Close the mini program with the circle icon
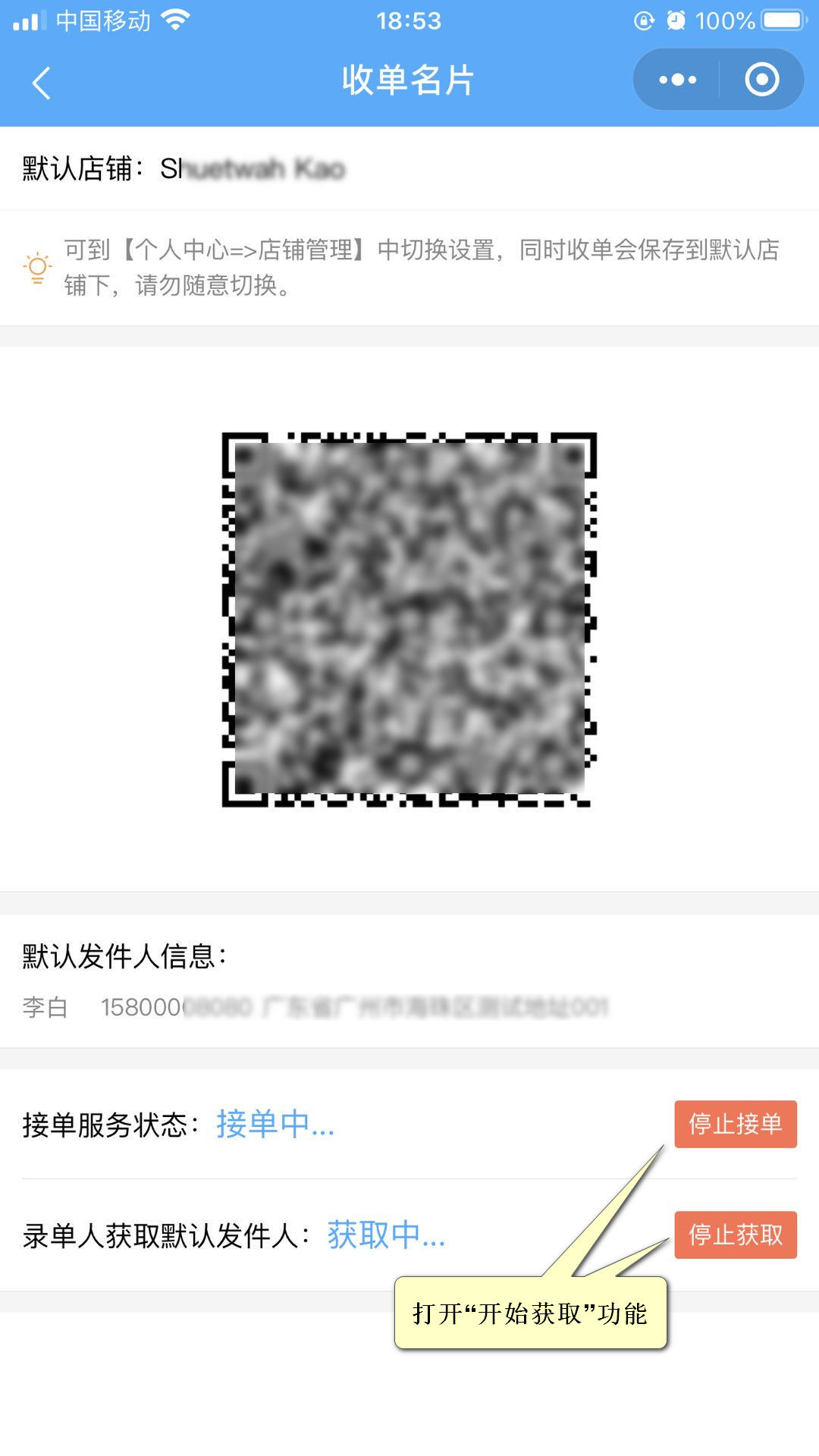Image resolution: width=819 pixels, height=1456 pixels. pos(761,80)
